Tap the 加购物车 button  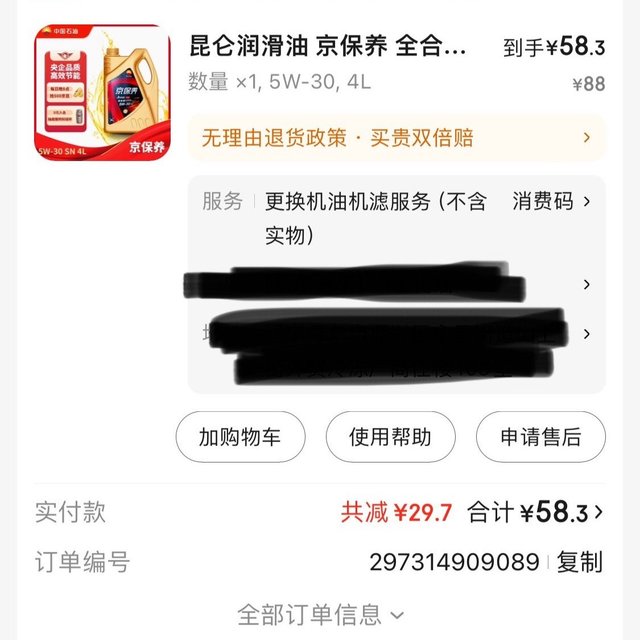point(240,437)
